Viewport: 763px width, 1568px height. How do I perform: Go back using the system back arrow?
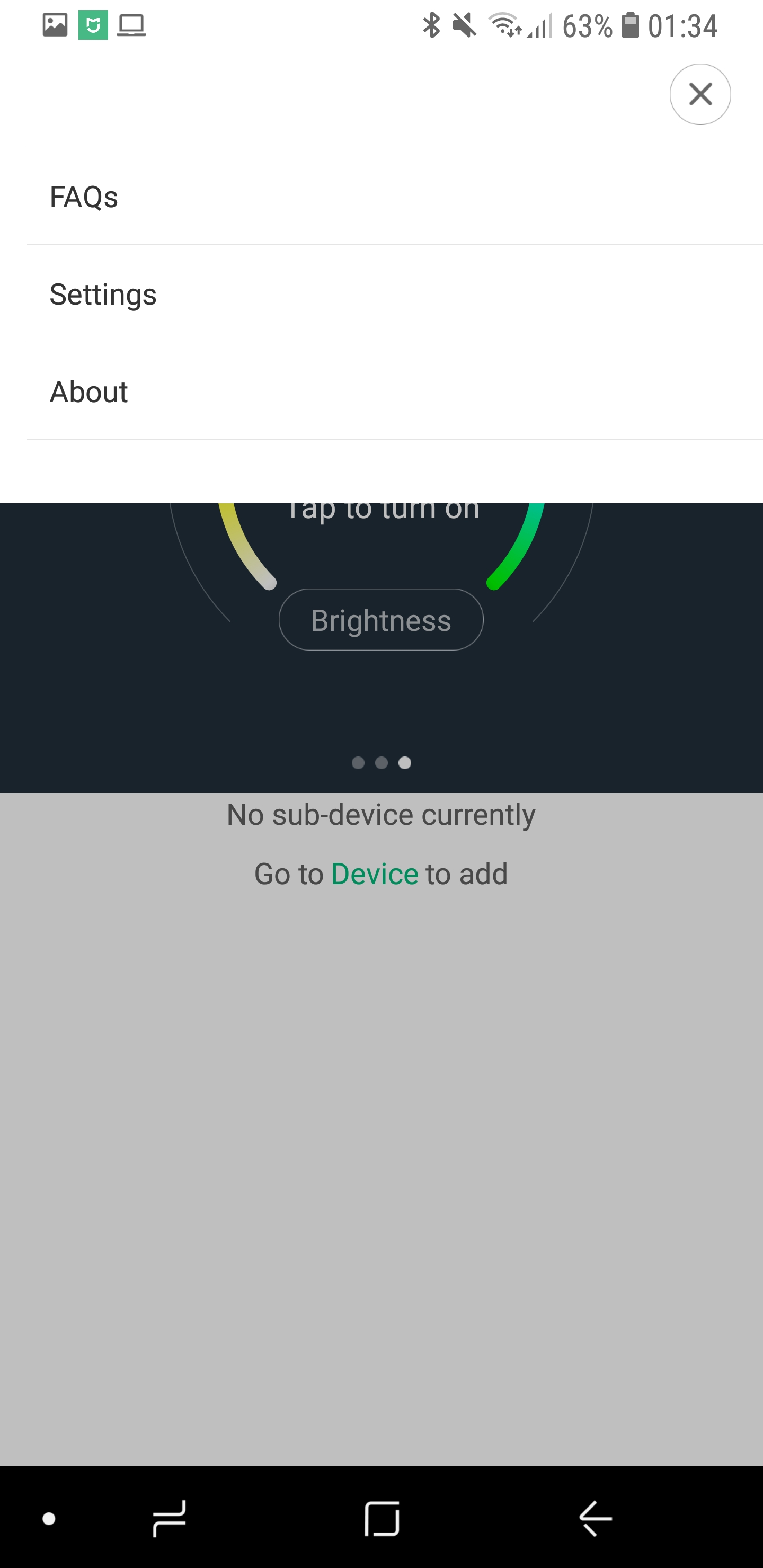pos(595,1518)
